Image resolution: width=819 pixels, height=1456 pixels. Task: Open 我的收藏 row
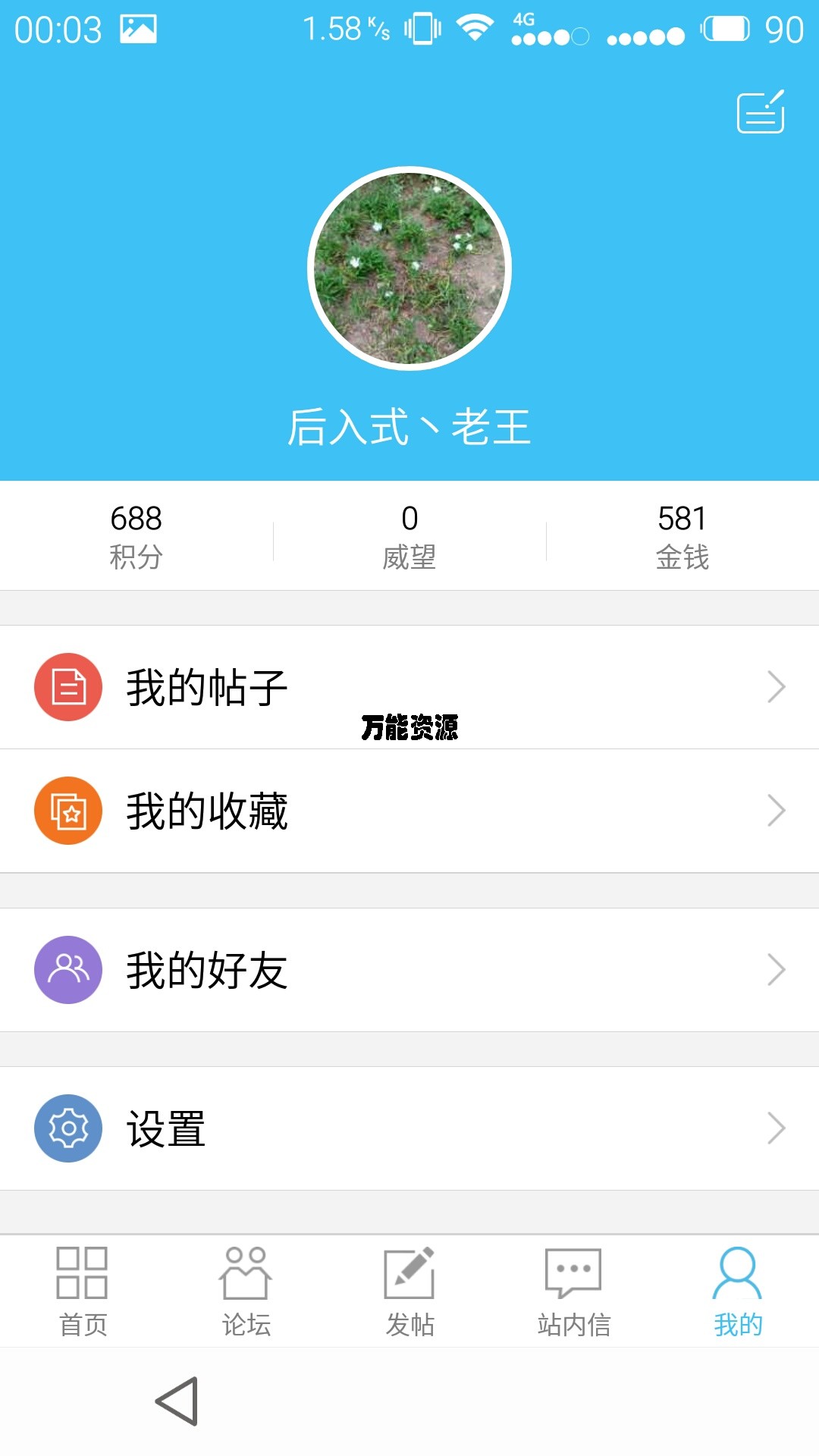(409, 811)
